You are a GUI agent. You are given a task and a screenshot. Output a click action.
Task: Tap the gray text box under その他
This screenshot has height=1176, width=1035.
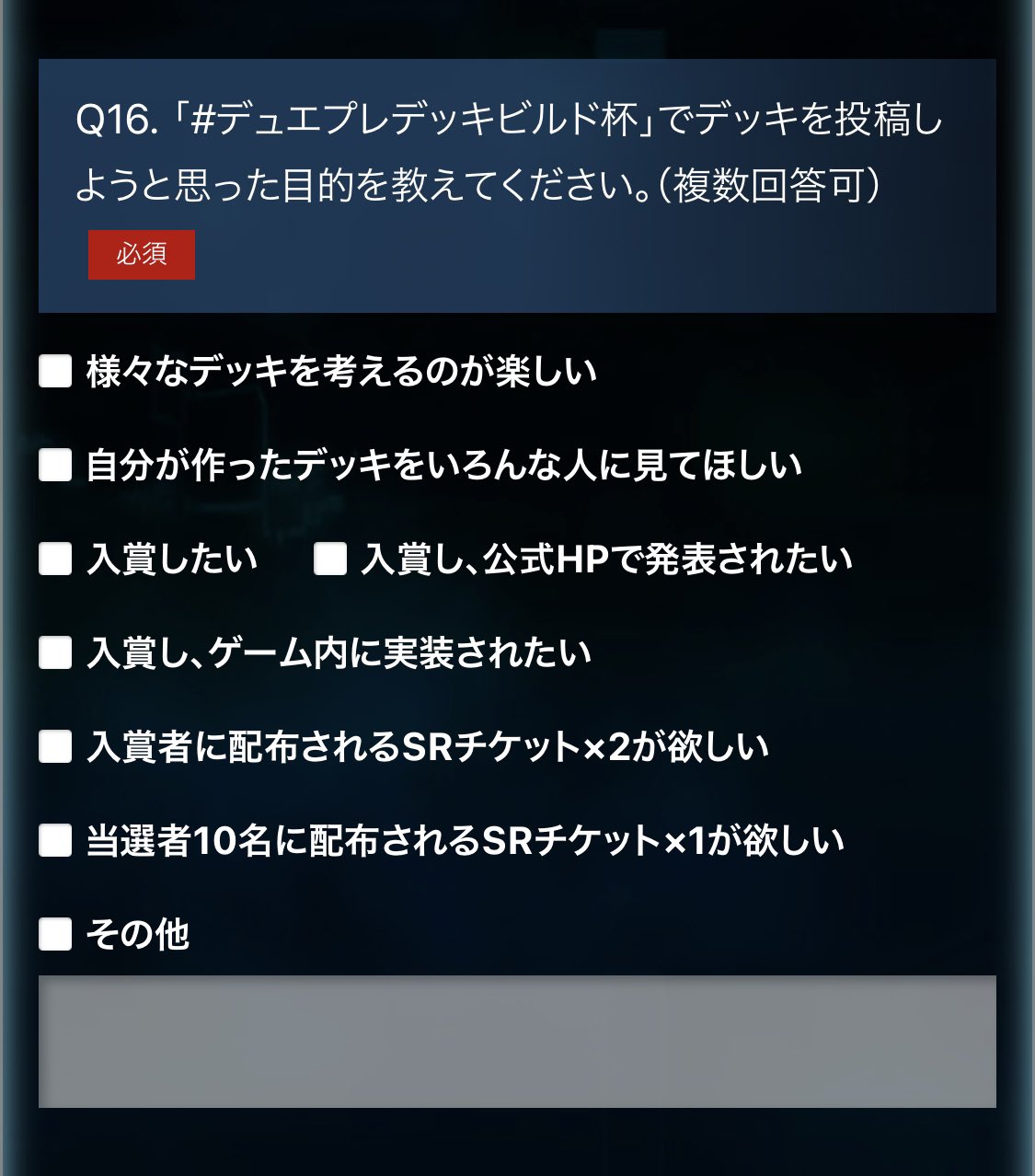517,1041
